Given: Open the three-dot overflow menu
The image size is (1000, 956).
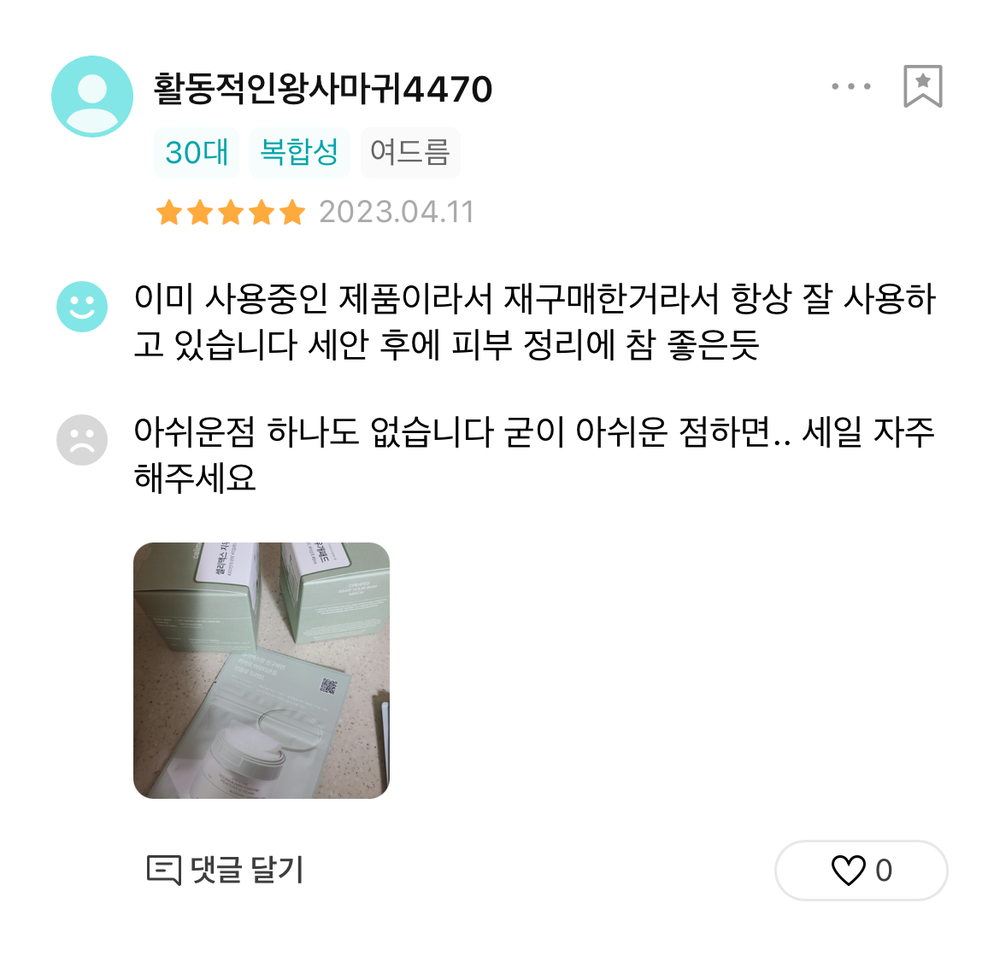Looking at the screenshot, I should click(851, 87).
